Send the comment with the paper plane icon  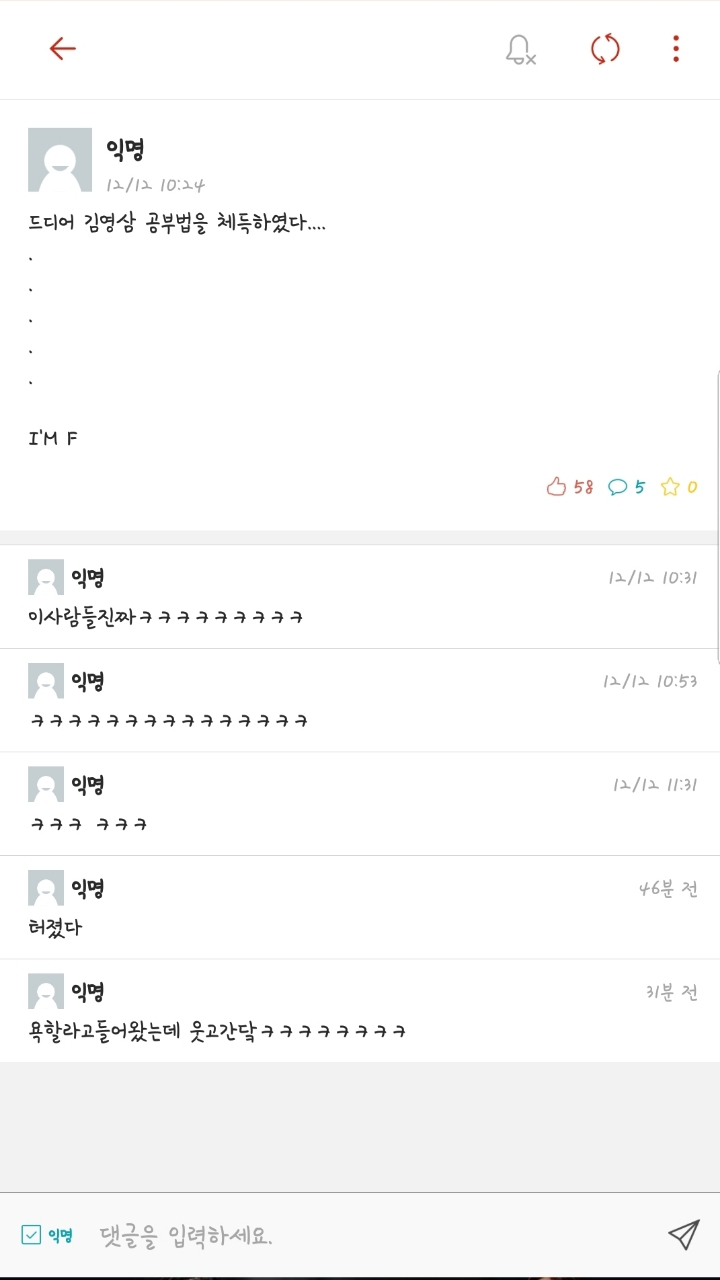click(x=683, y=1235)
